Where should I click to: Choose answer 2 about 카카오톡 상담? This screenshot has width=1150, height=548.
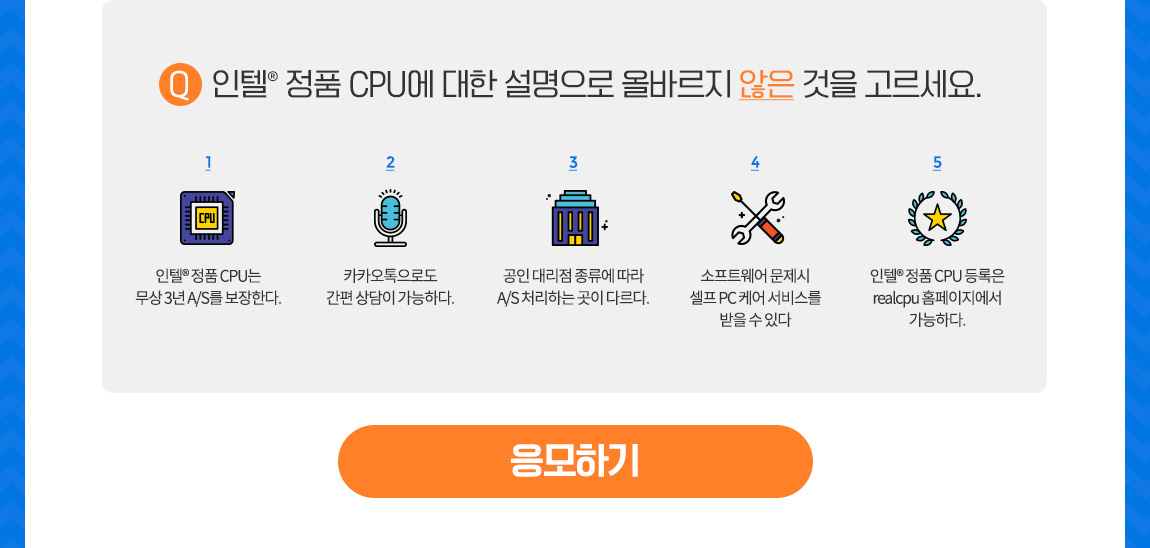coord(390,218)
